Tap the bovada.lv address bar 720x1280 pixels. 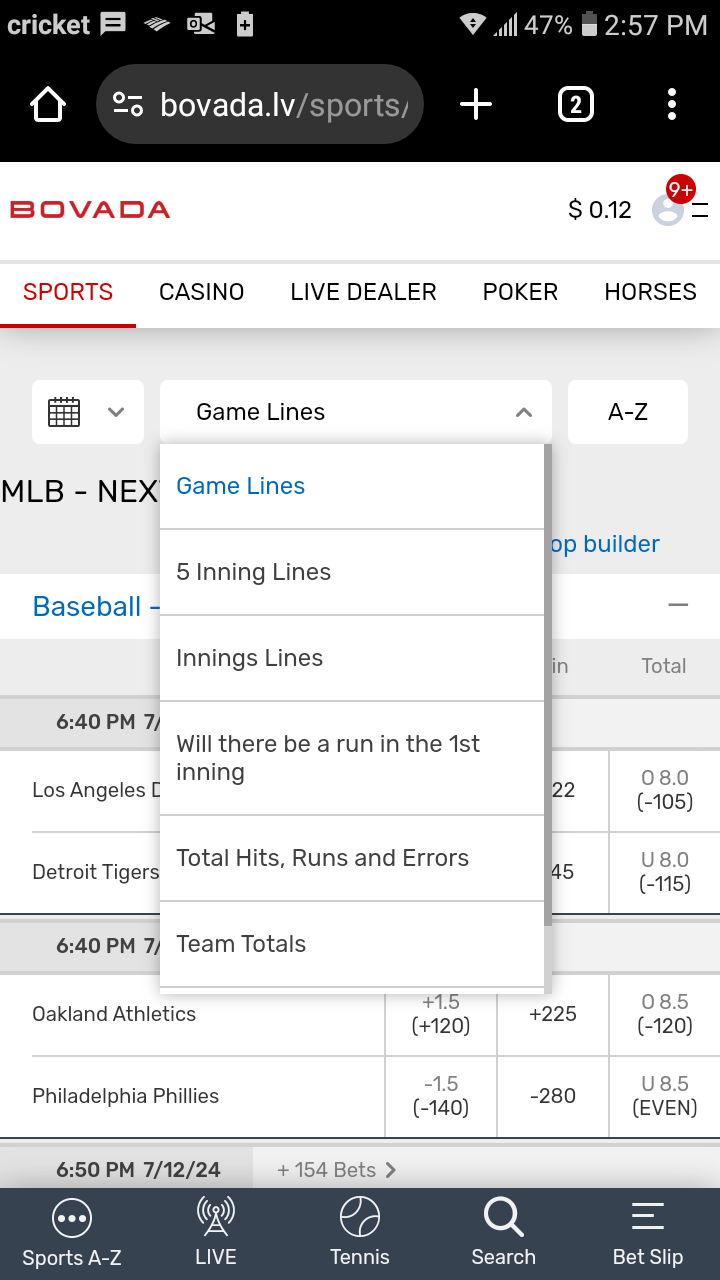coord(260,104)
